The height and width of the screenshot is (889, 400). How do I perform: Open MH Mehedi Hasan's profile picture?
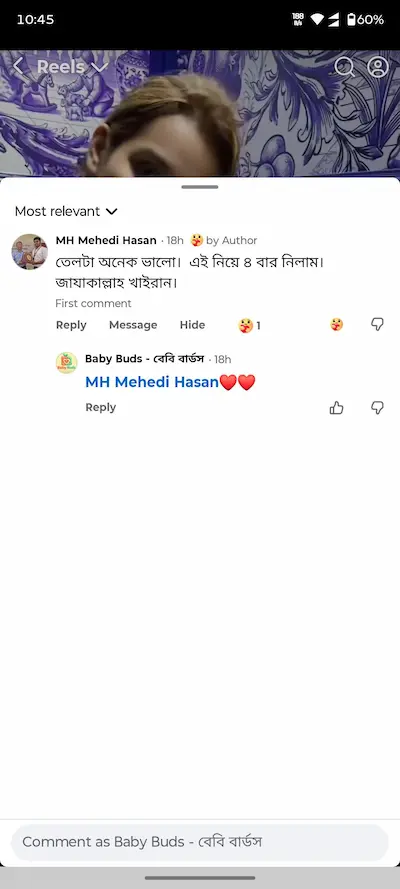pyautogui.click(x=29, y=251)
